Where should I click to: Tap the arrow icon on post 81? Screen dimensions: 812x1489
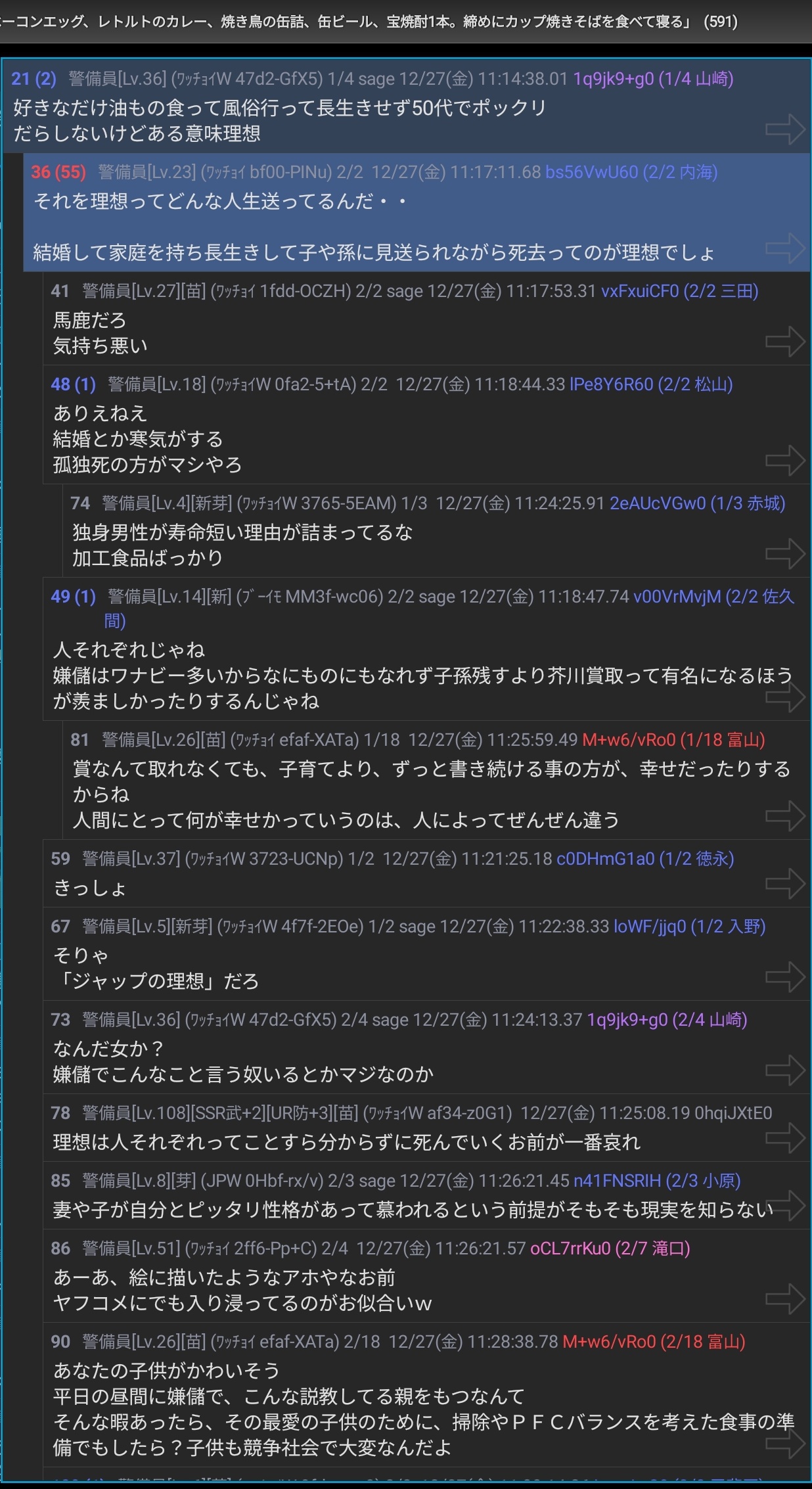click(785, 815)
